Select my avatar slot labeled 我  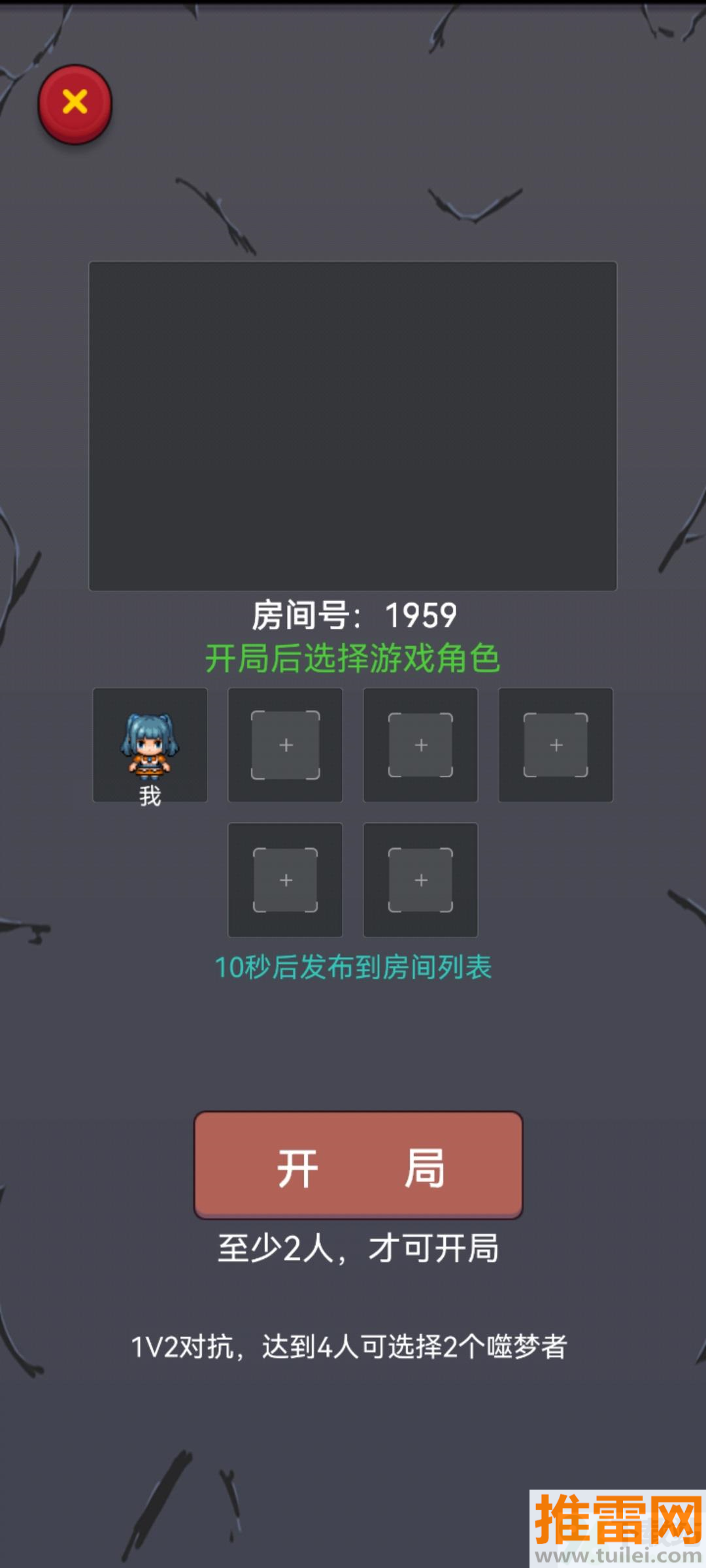[x=150, y=745]
